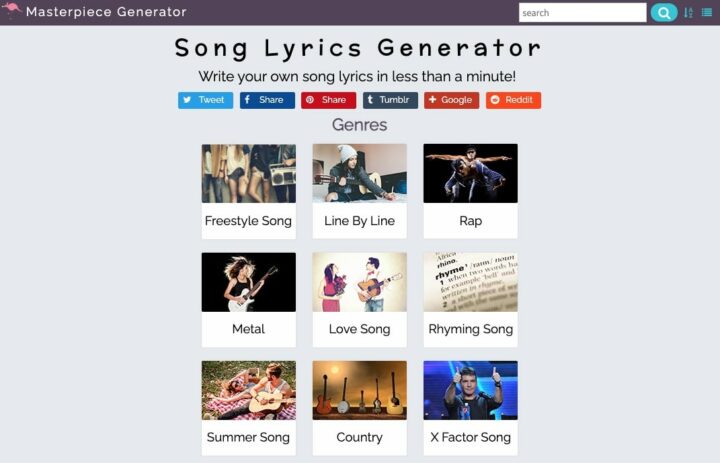720x463 pixels.
Task: Share on Facebook with blue Share button
Action: 267,100
